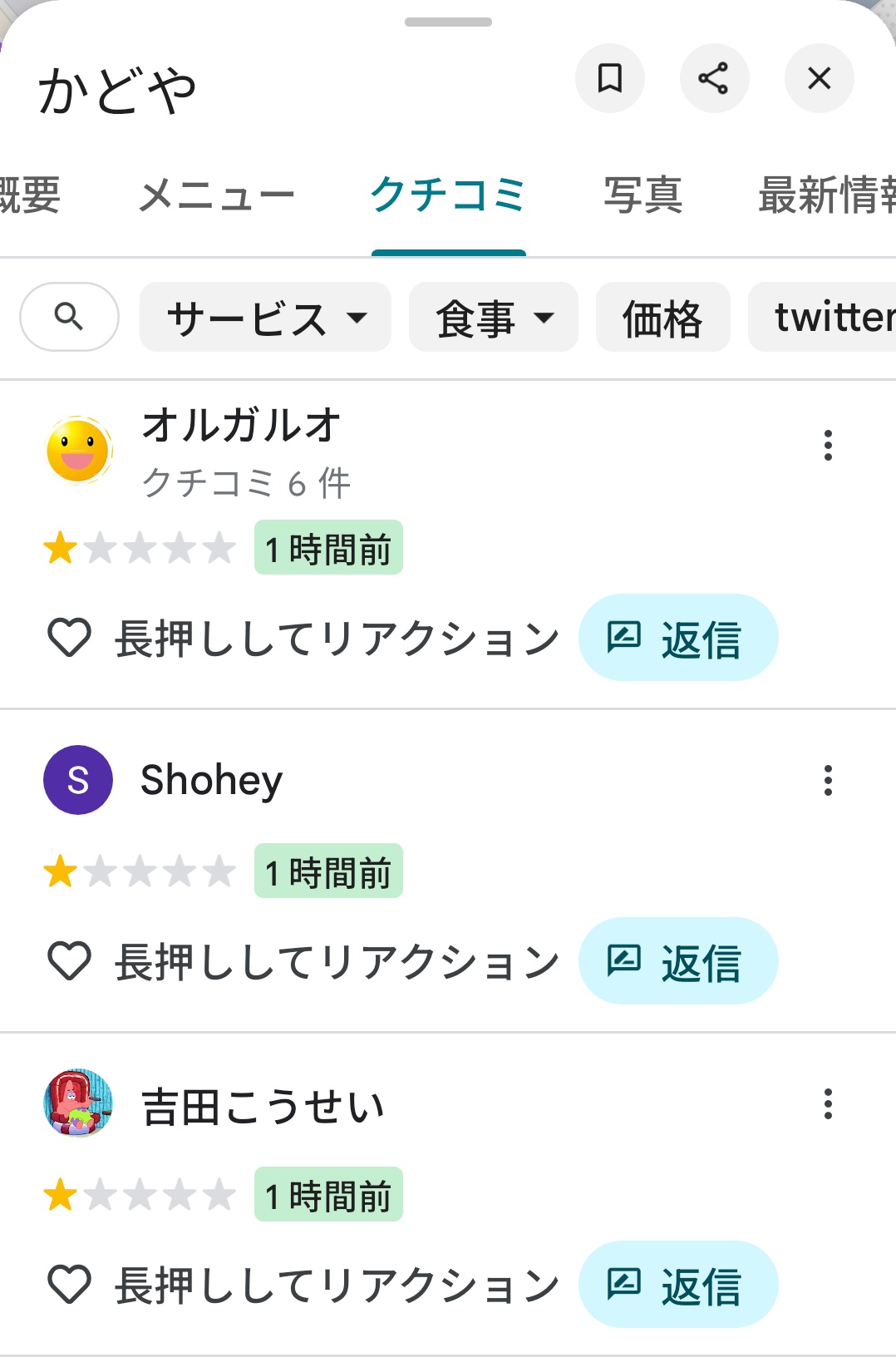Save かどや with the bookmark icon
Screen dimensions: 896x1362
click(x=609, y=79)
